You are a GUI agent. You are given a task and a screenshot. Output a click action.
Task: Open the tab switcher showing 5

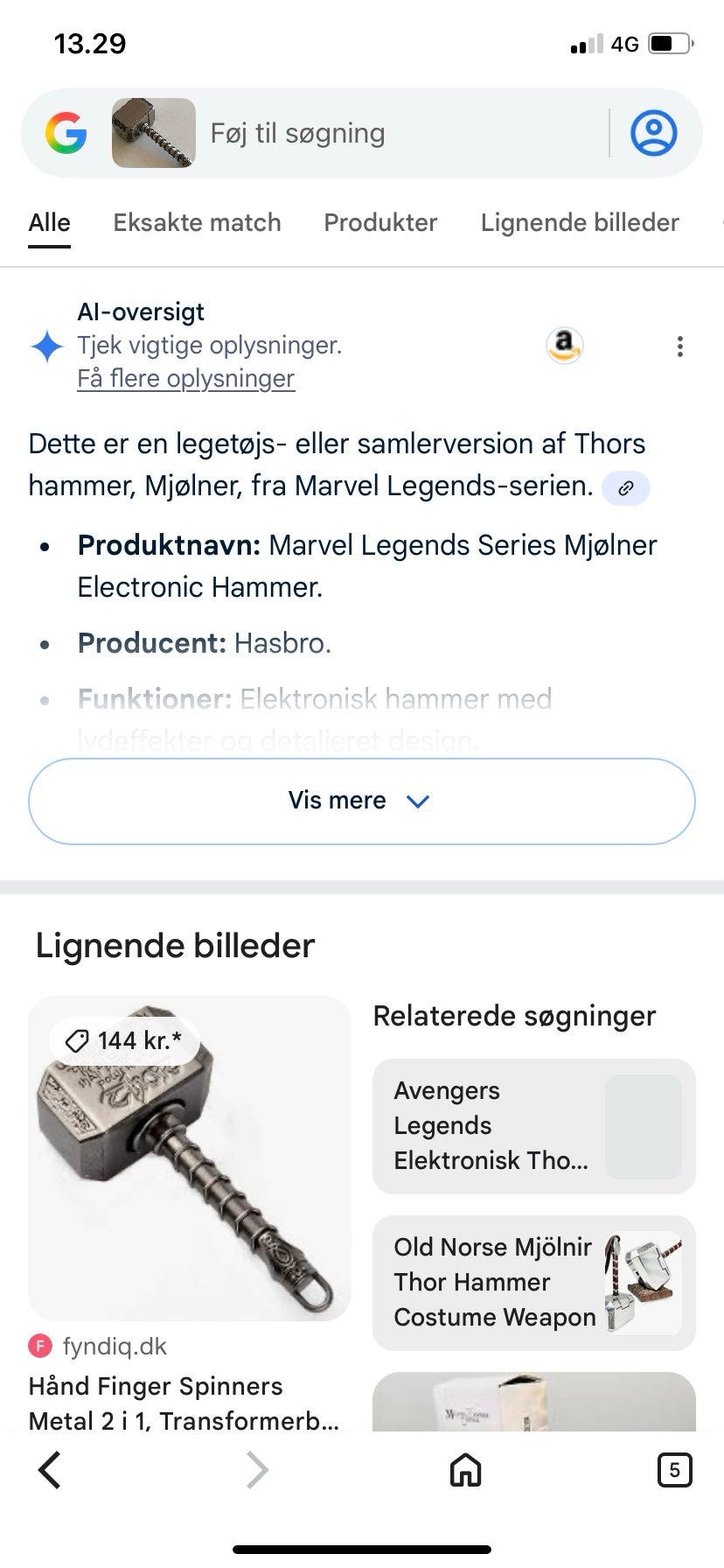(673, 1470)
